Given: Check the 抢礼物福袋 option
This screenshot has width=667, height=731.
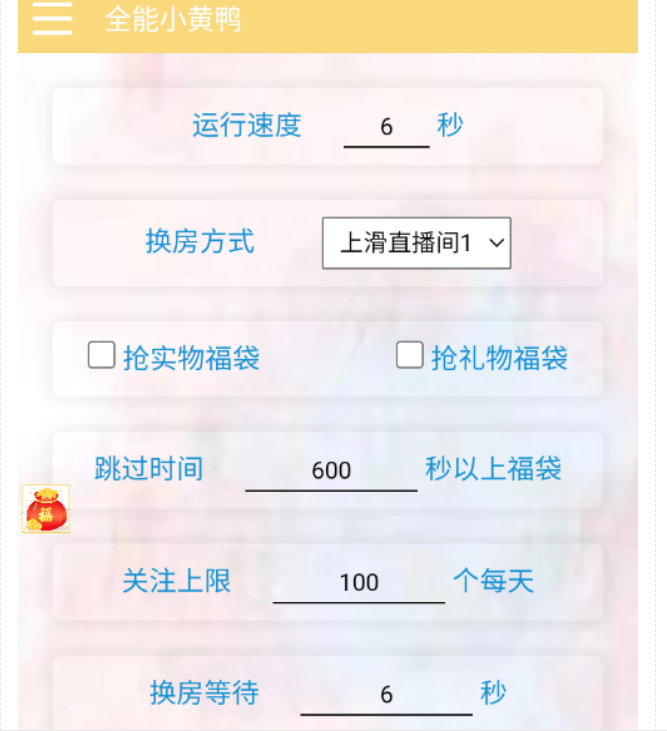Looking at the screenshot, I should tap(409, 355).
